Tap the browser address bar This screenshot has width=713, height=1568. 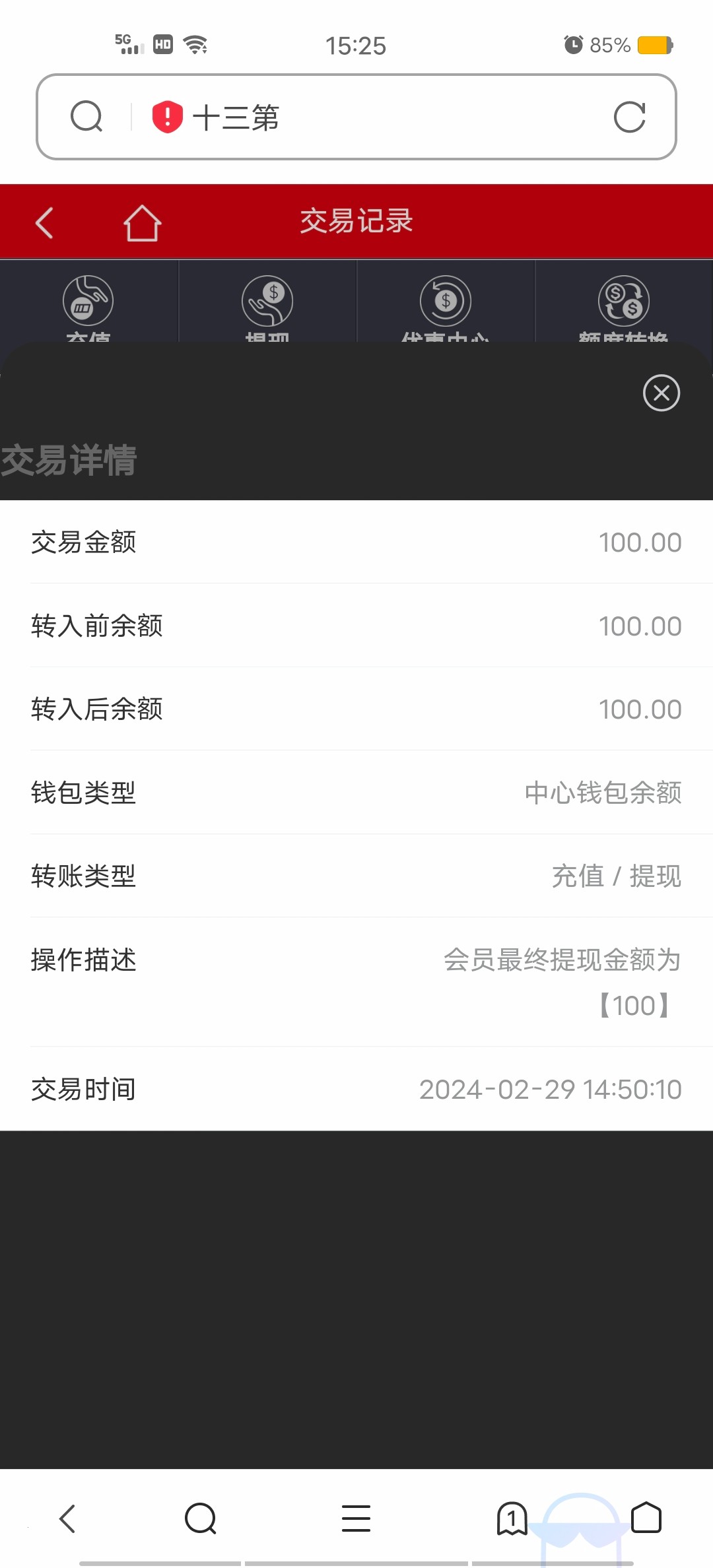click(x=396, y=117)
